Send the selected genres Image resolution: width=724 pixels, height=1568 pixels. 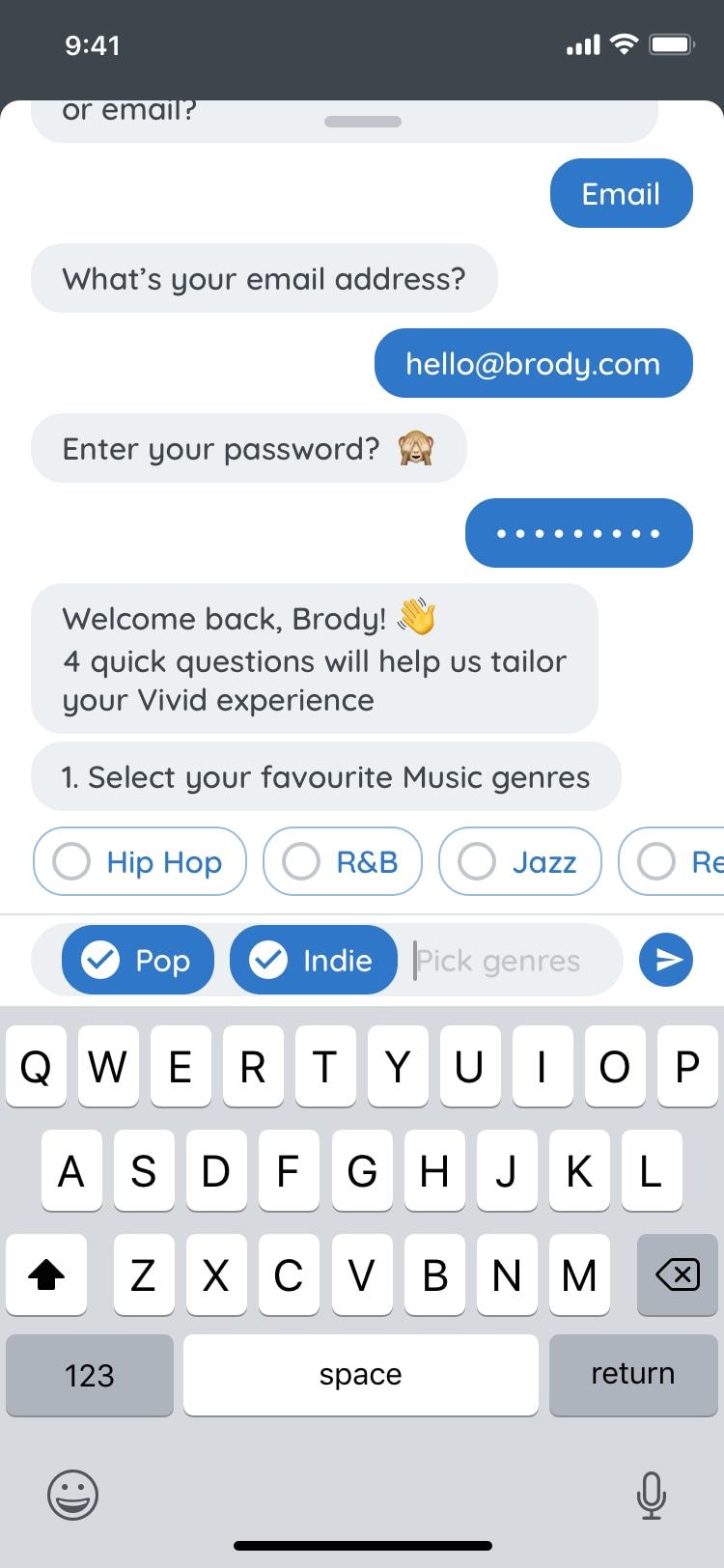coord(665,960)
